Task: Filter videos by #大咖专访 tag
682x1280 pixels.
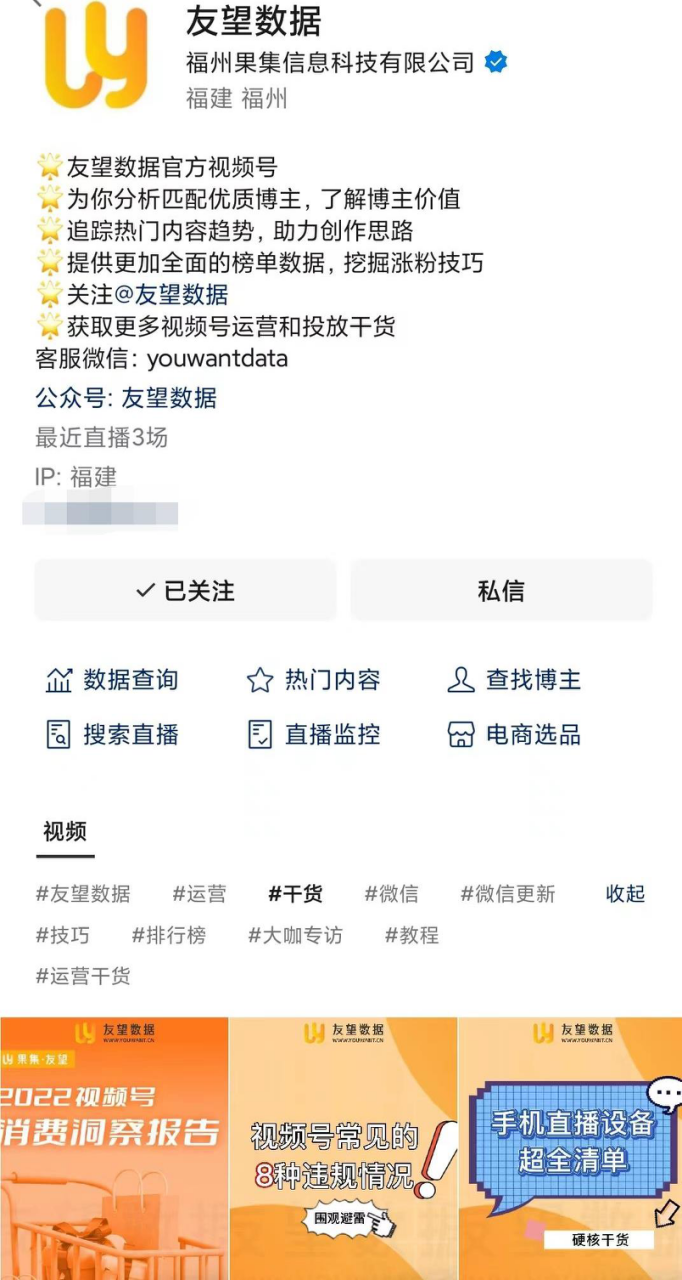Action: click(x=295, y=936)
